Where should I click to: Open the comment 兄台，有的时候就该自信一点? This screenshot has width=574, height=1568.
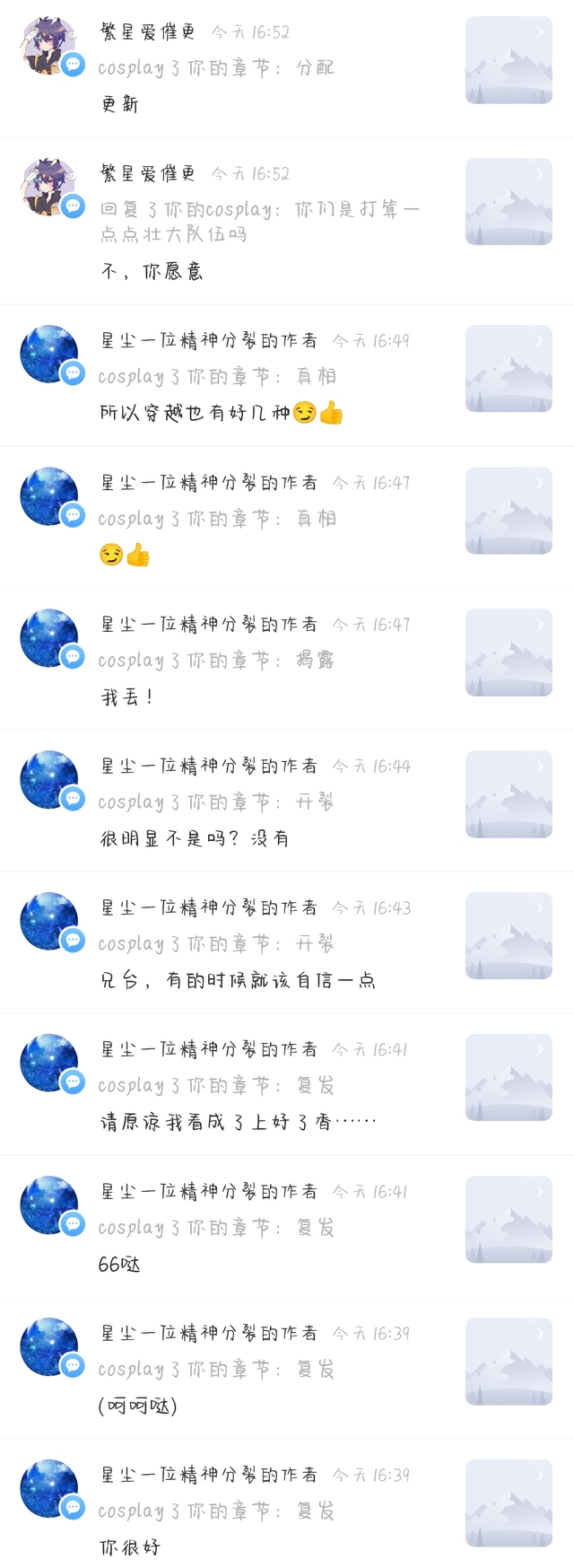tap(238, 980)
